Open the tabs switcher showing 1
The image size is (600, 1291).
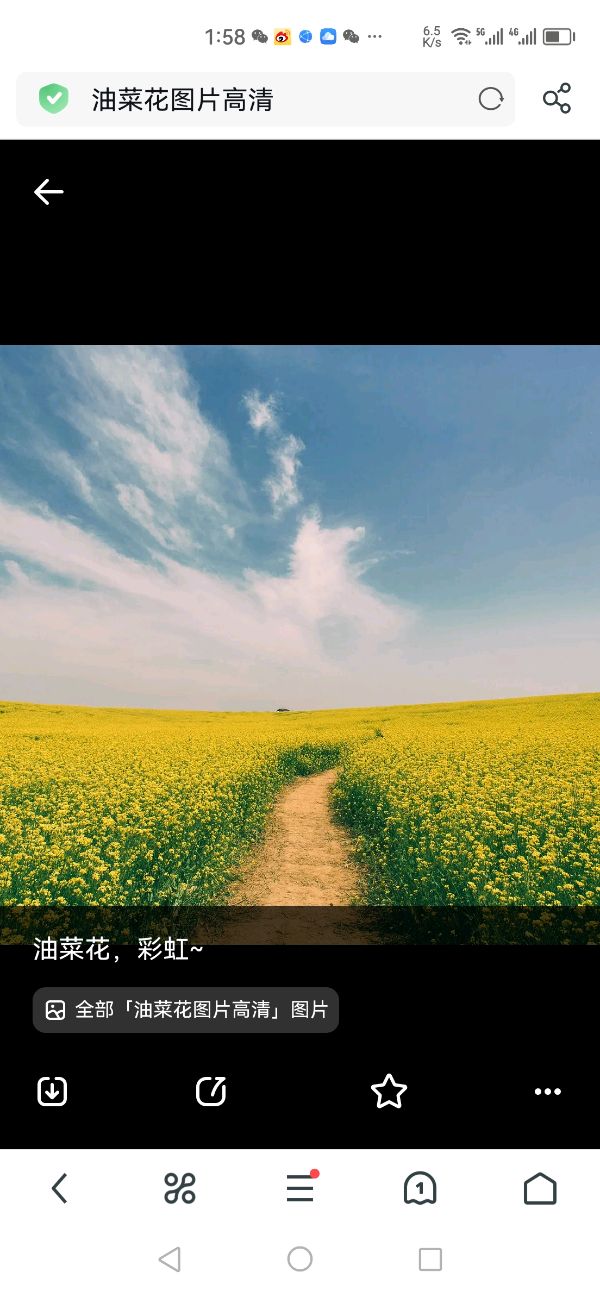(420, 1188)
